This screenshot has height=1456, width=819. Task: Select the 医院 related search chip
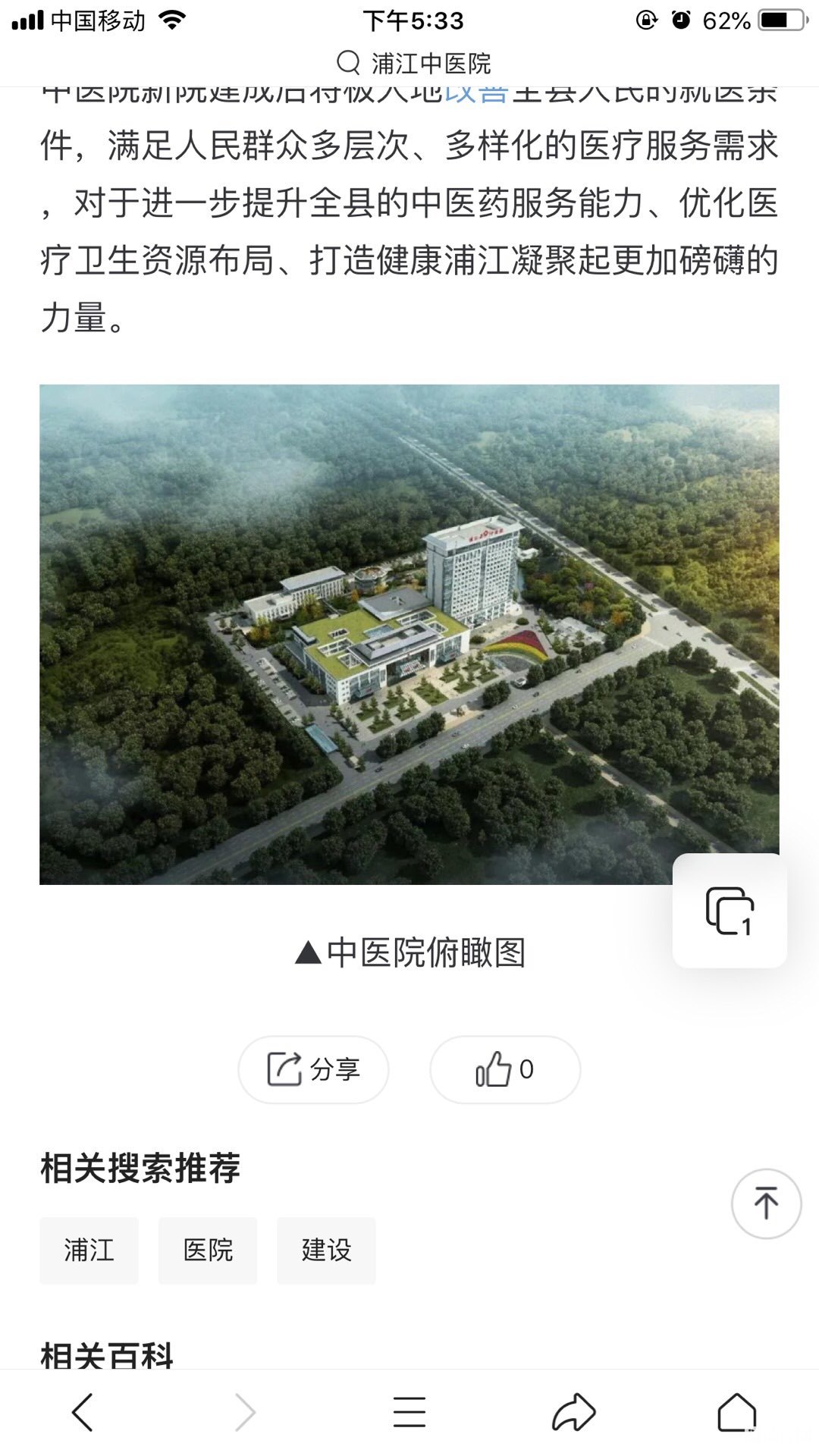coord(208,1250)
